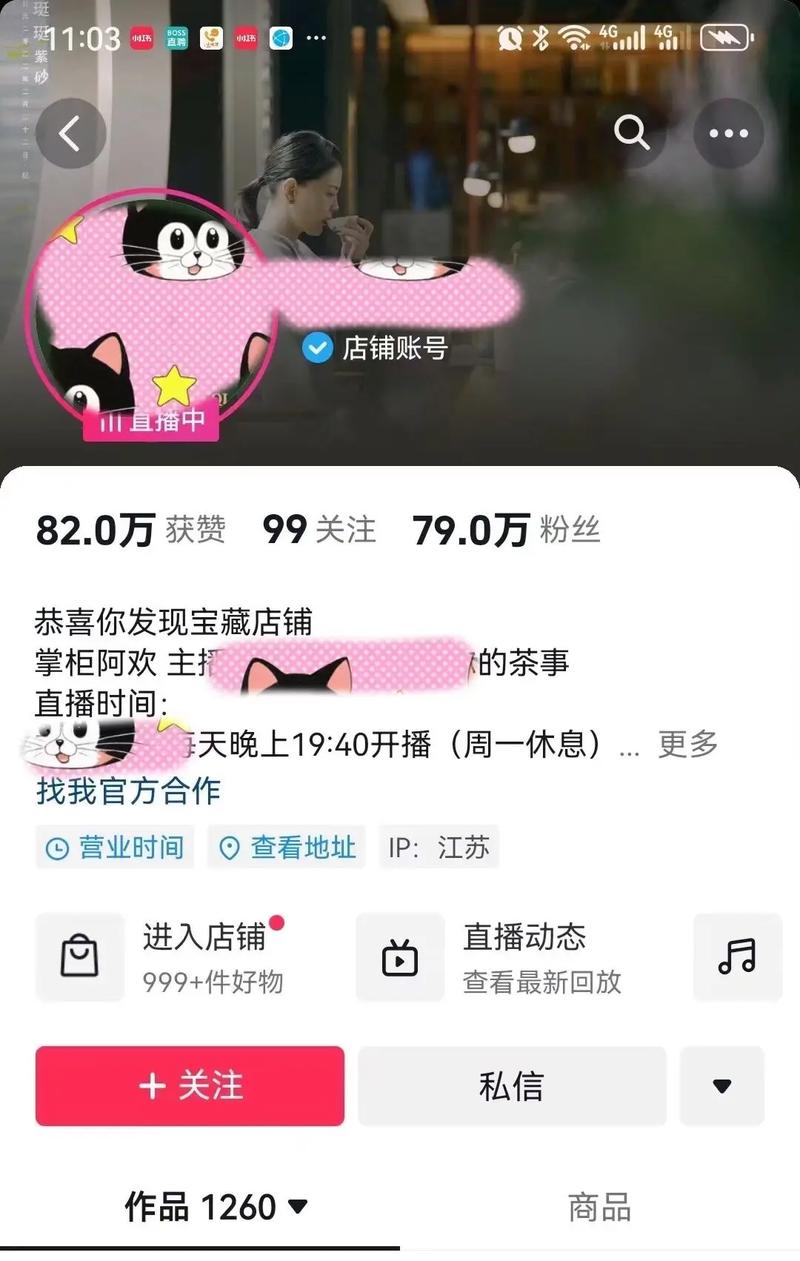Image resolution: width=800 pixels, height=1261 pixels.
Task: Open search on this shop profile
Action: (631, 133)
